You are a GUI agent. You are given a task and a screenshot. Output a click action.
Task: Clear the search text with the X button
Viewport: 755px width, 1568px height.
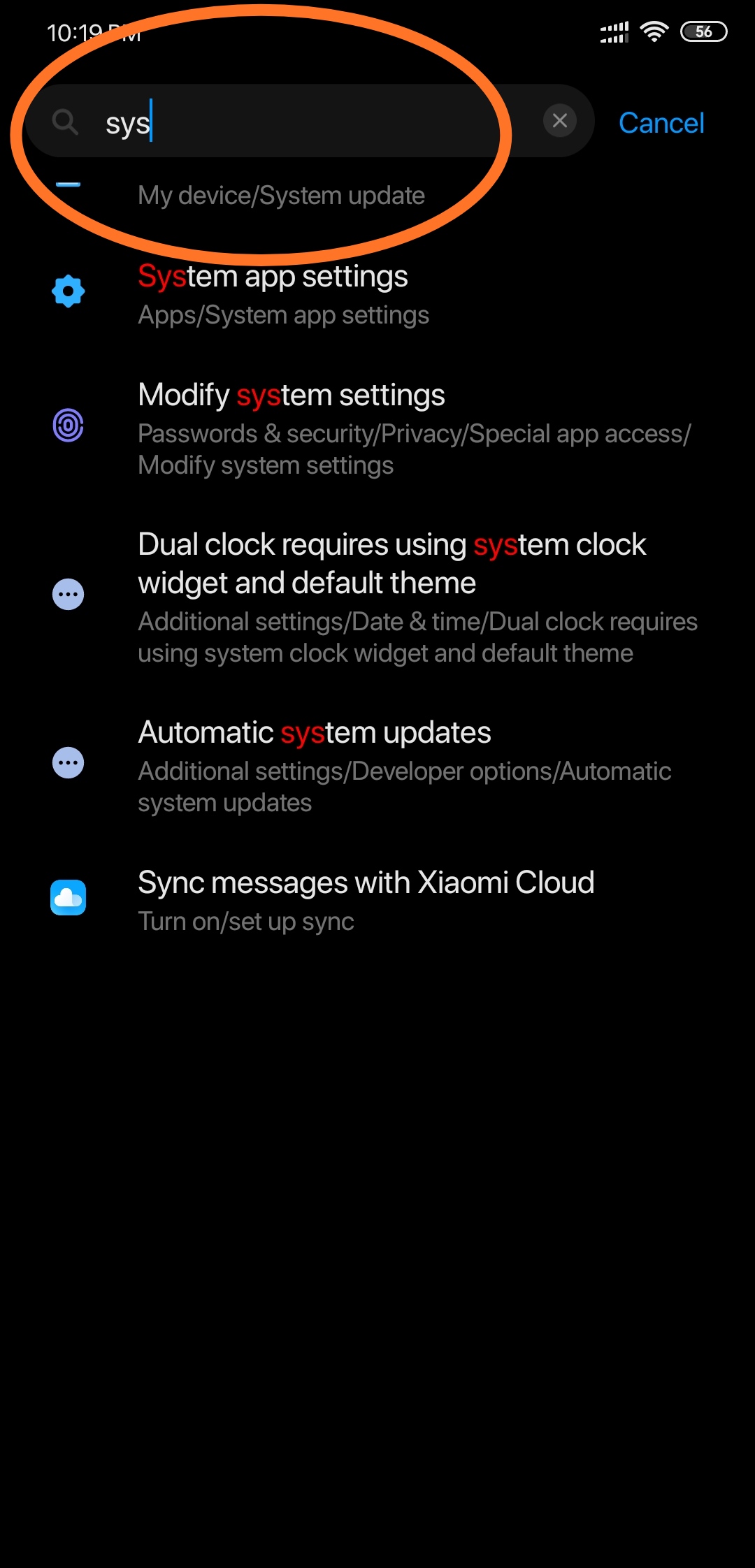coord(559,121)
